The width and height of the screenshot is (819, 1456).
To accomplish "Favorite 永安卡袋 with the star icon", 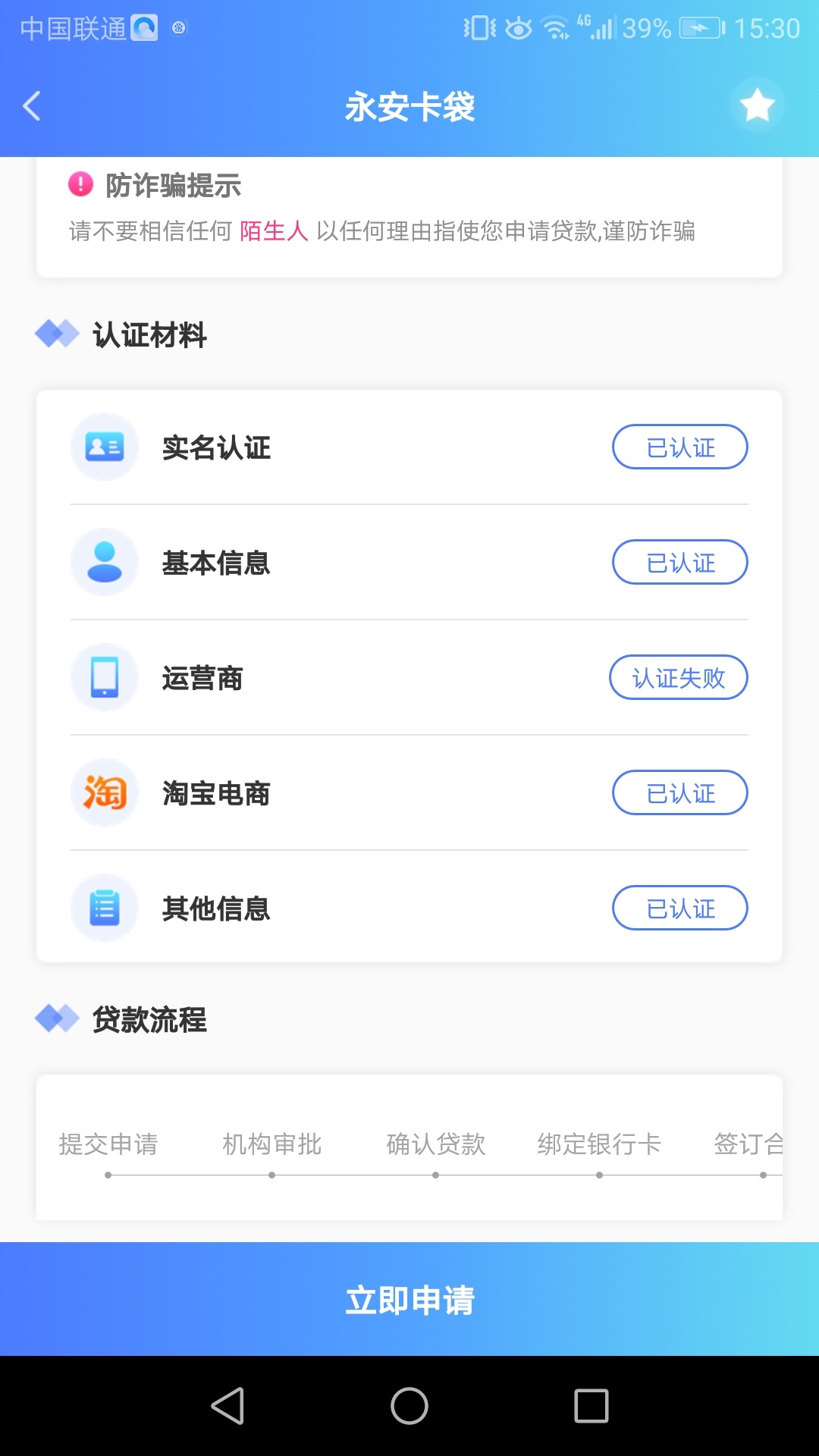I will coord(757,105).
